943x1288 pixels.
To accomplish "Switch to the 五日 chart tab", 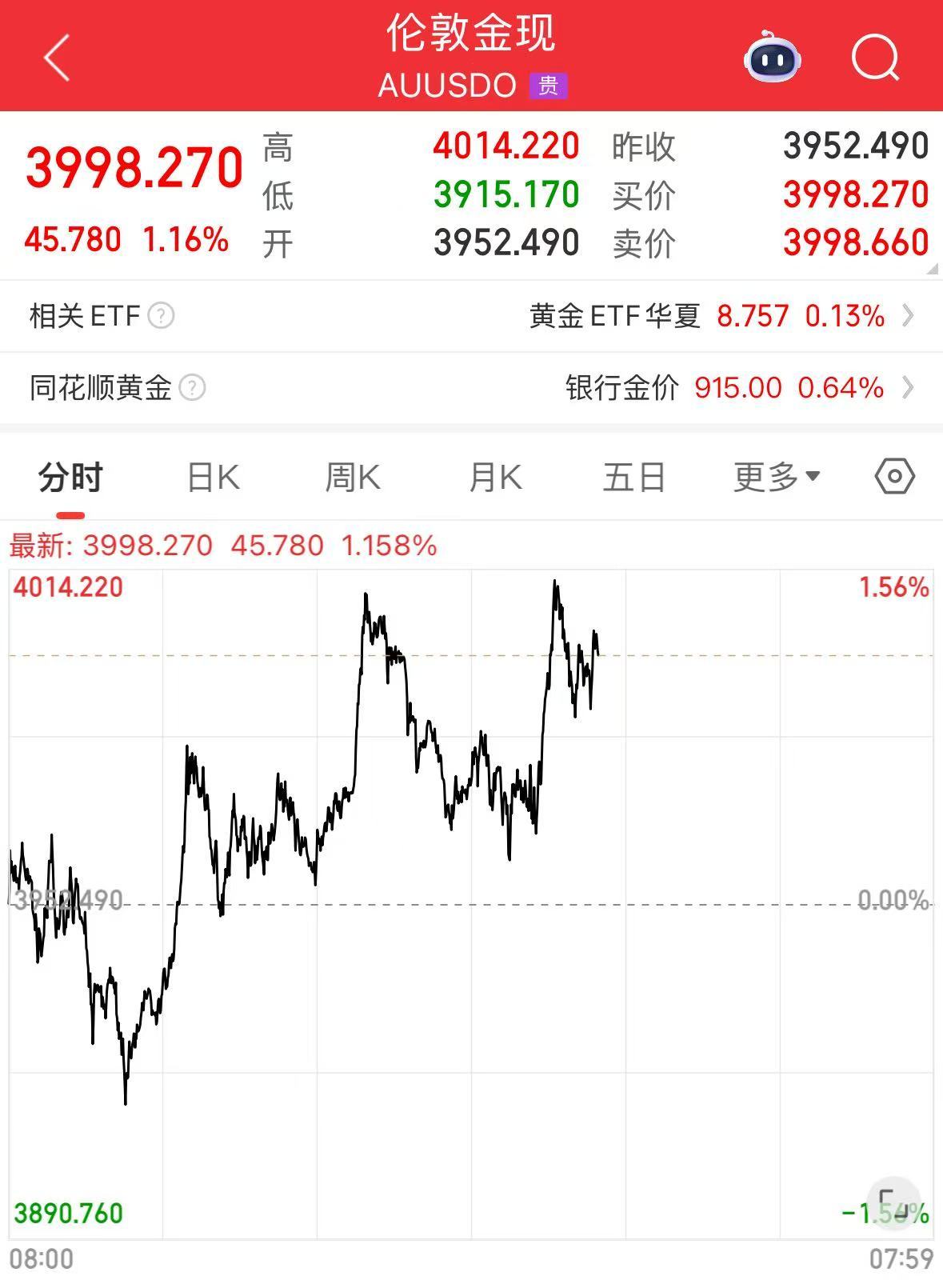I will [634, 478].
